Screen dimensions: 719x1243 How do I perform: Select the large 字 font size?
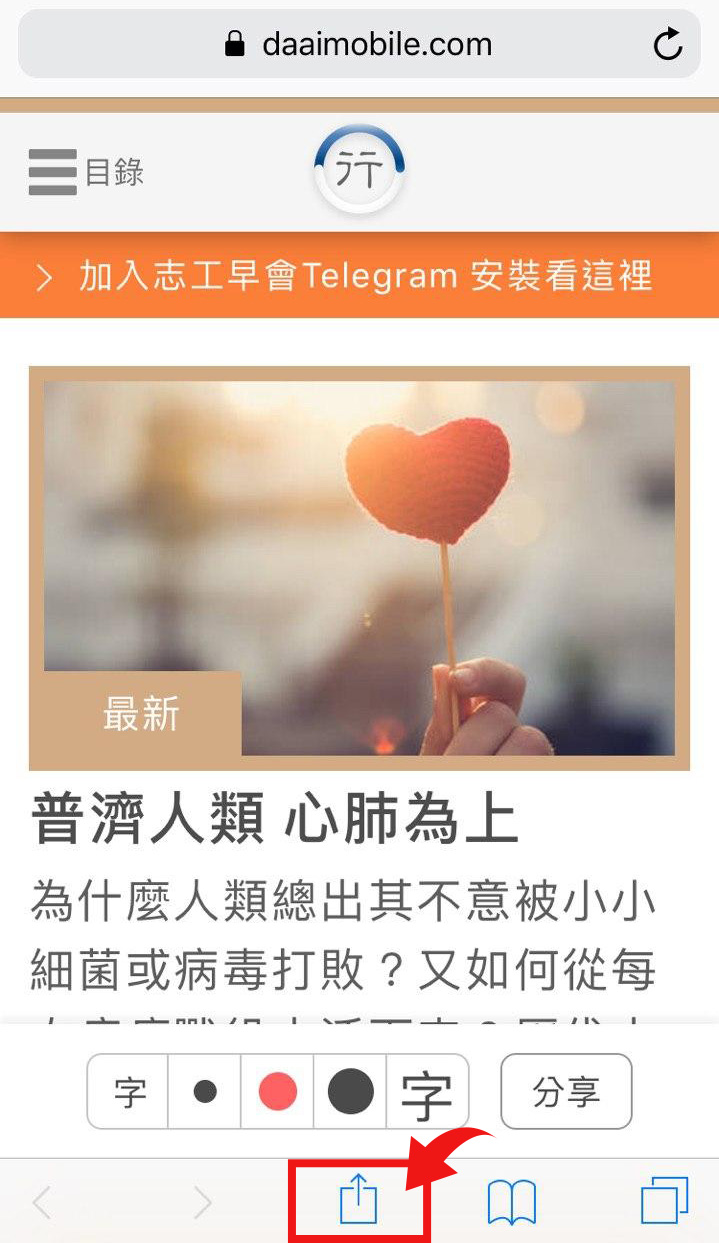(427, 1092)
